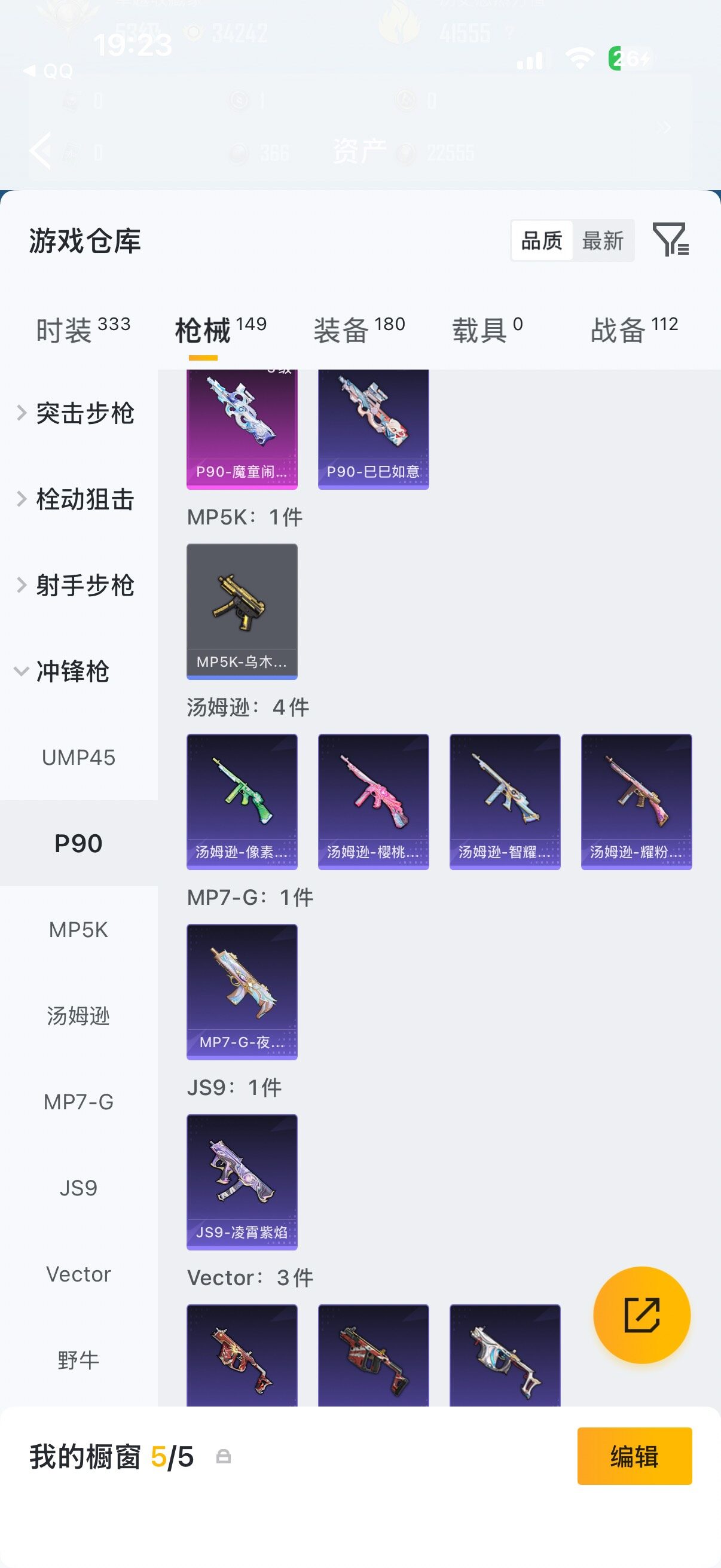This screenshot has width=721, height=1568.
Task: Return to QQ via status bar link
Action: point(48,71)
